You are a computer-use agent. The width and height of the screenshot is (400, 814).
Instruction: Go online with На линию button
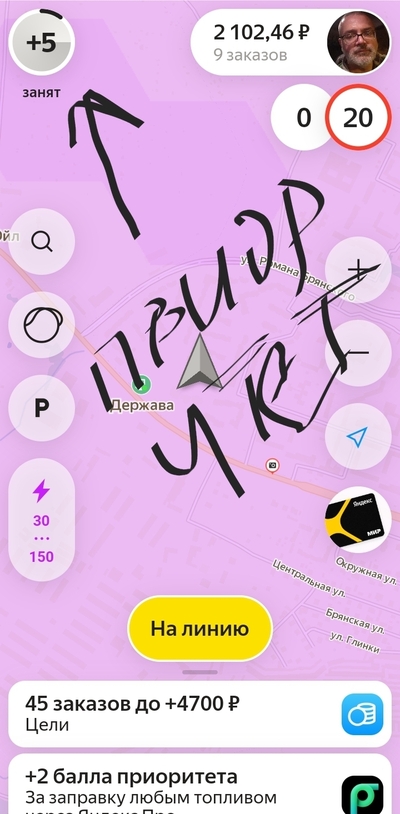coord(200,629)
